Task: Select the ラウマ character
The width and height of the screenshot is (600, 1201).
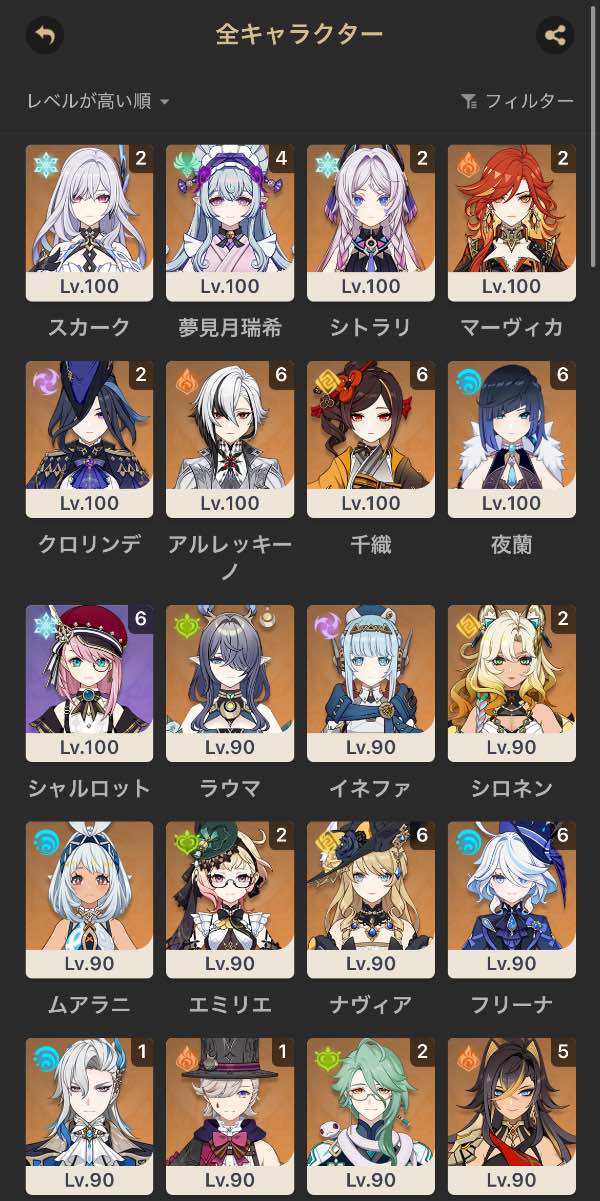Action: pyautogui.click(x=230, y=683)
